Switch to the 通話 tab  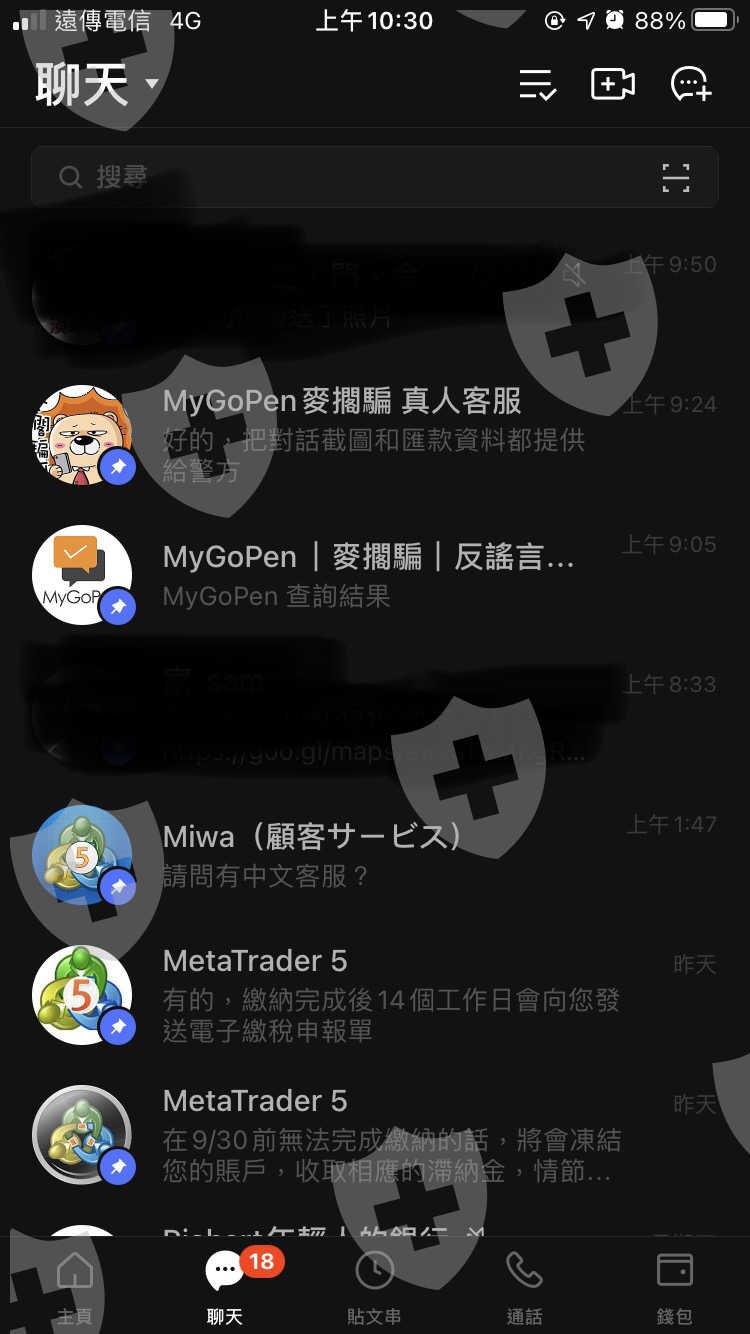coord(524,1288)
